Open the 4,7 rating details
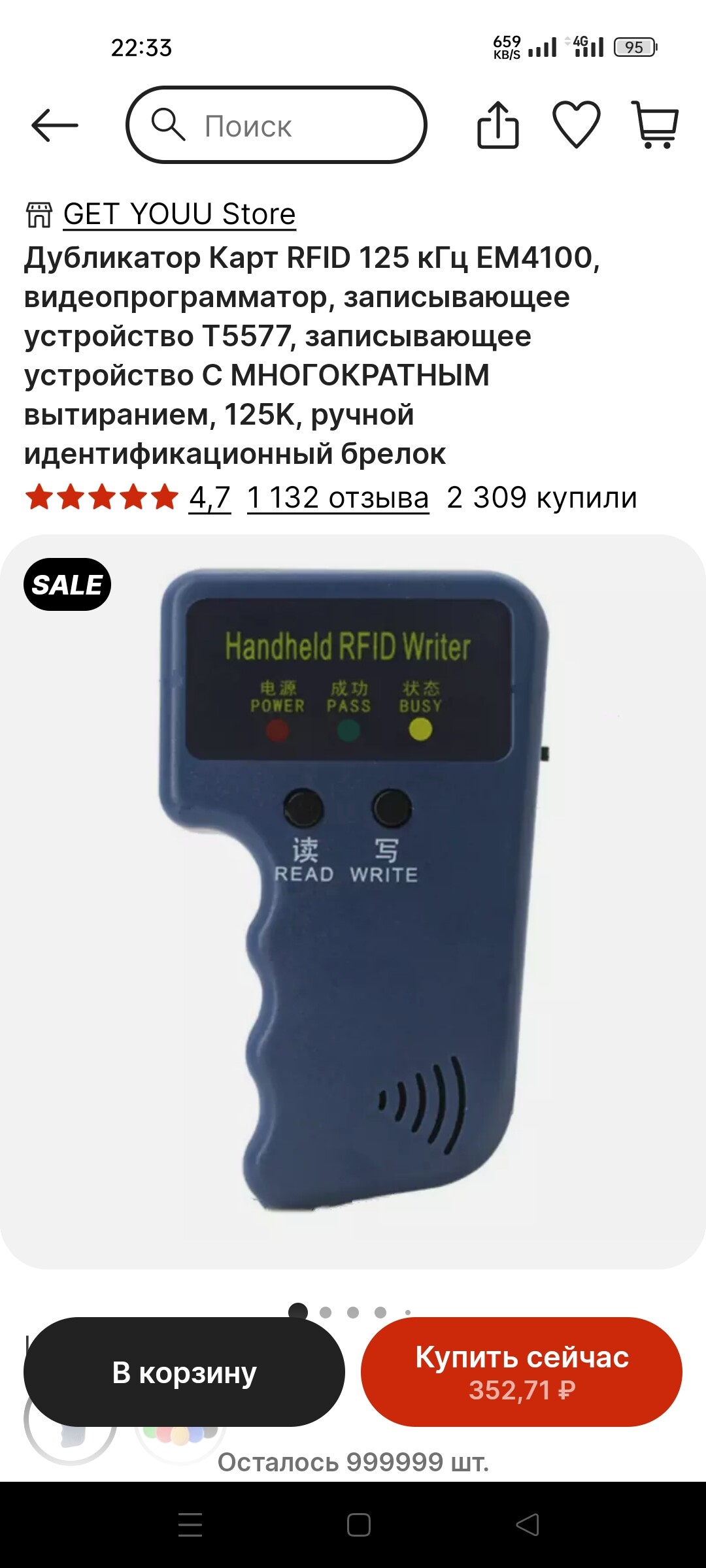Image resolution: width=706 pixels, height=1568 pixels. 210,498
